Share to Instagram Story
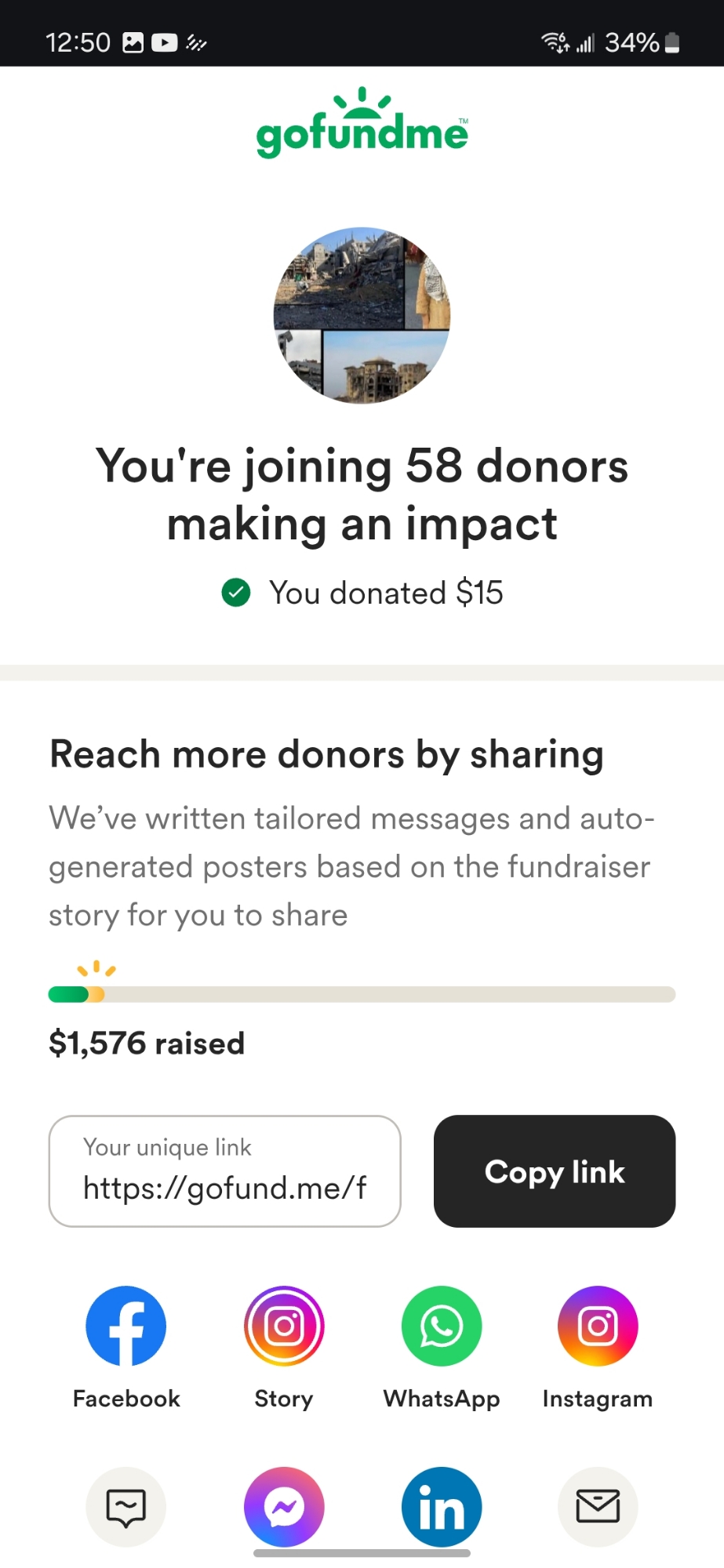Viewport: 724px width, 1568px height. [x=284, y=1326]
